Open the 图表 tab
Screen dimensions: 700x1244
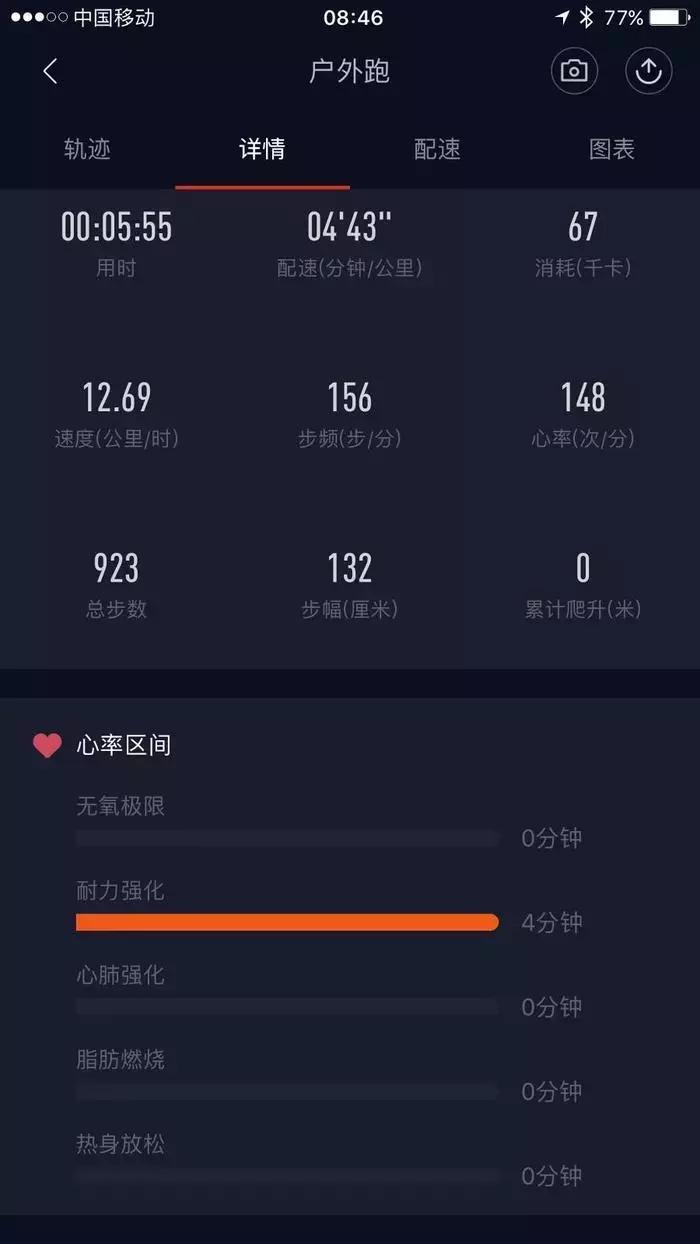(612, 150)
